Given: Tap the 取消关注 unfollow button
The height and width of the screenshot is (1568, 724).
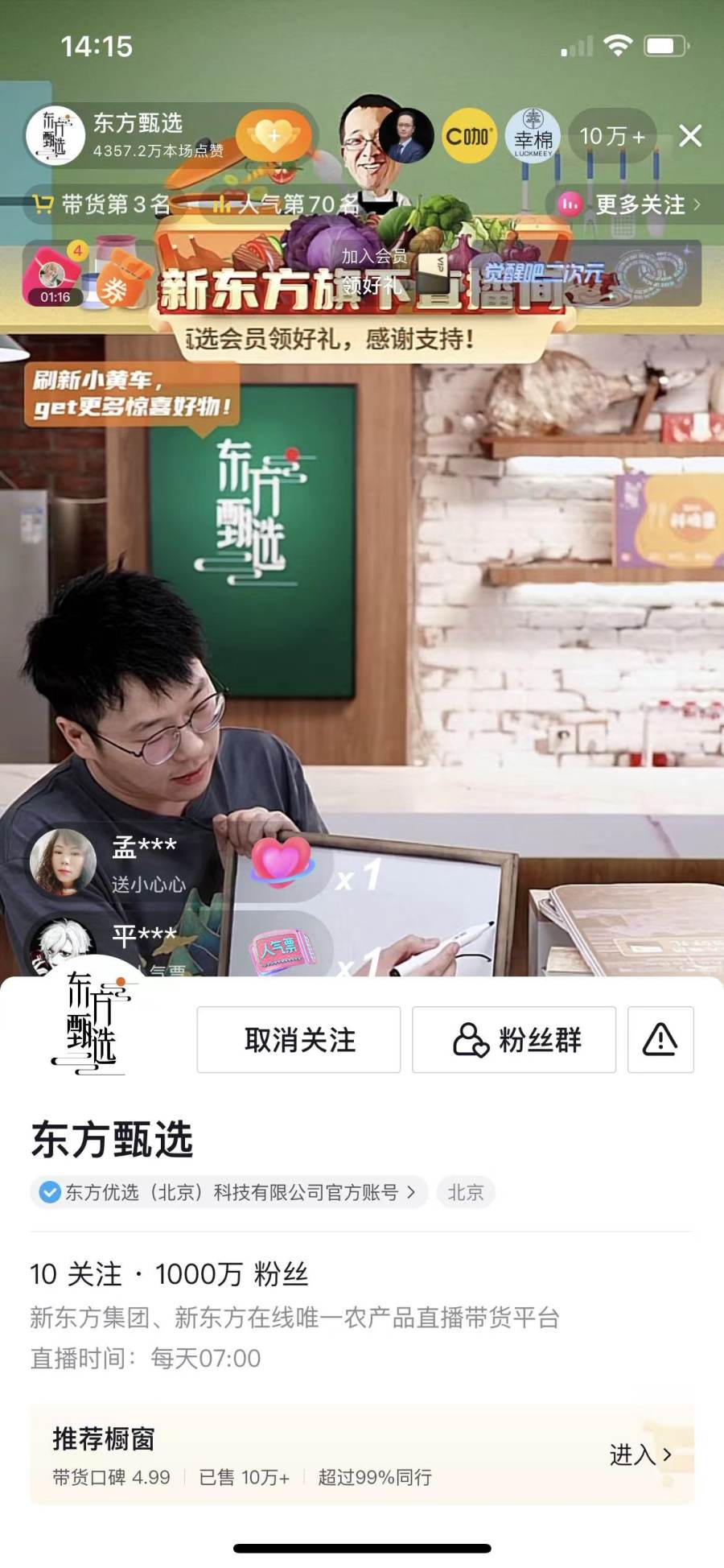Looking at the screenshot, I should pos(298,1039).
